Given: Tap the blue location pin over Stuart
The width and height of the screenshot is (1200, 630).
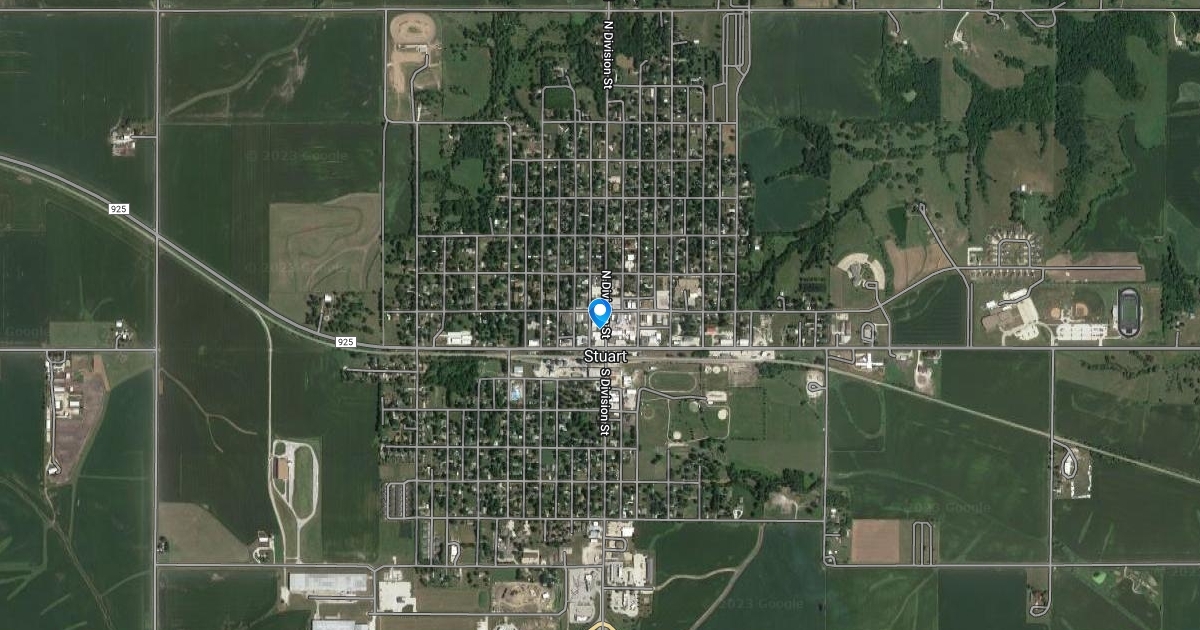Looking at the screenshot, I should pyautogui.click(x=600, y=314).
